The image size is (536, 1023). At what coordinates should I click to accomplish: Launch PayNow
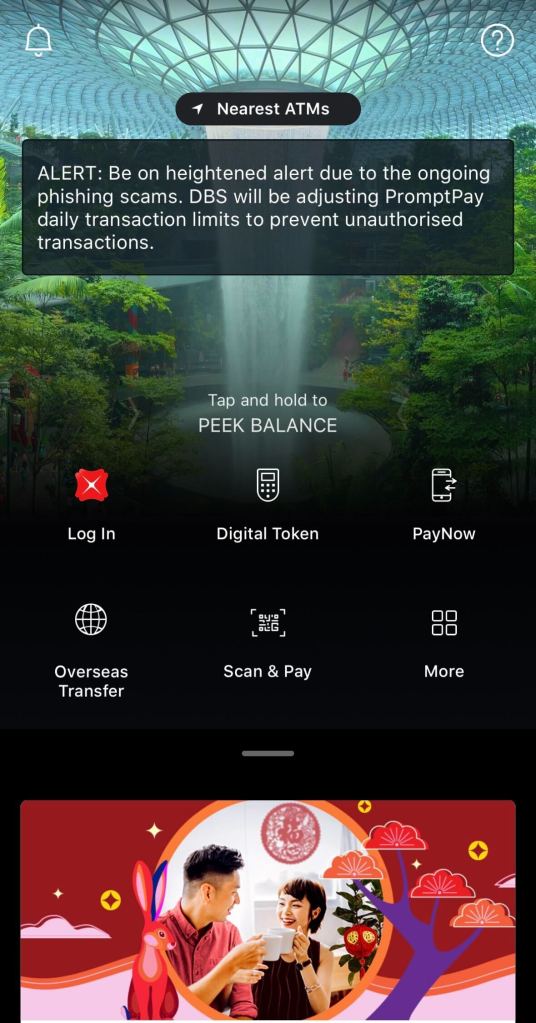pos(444,506)
